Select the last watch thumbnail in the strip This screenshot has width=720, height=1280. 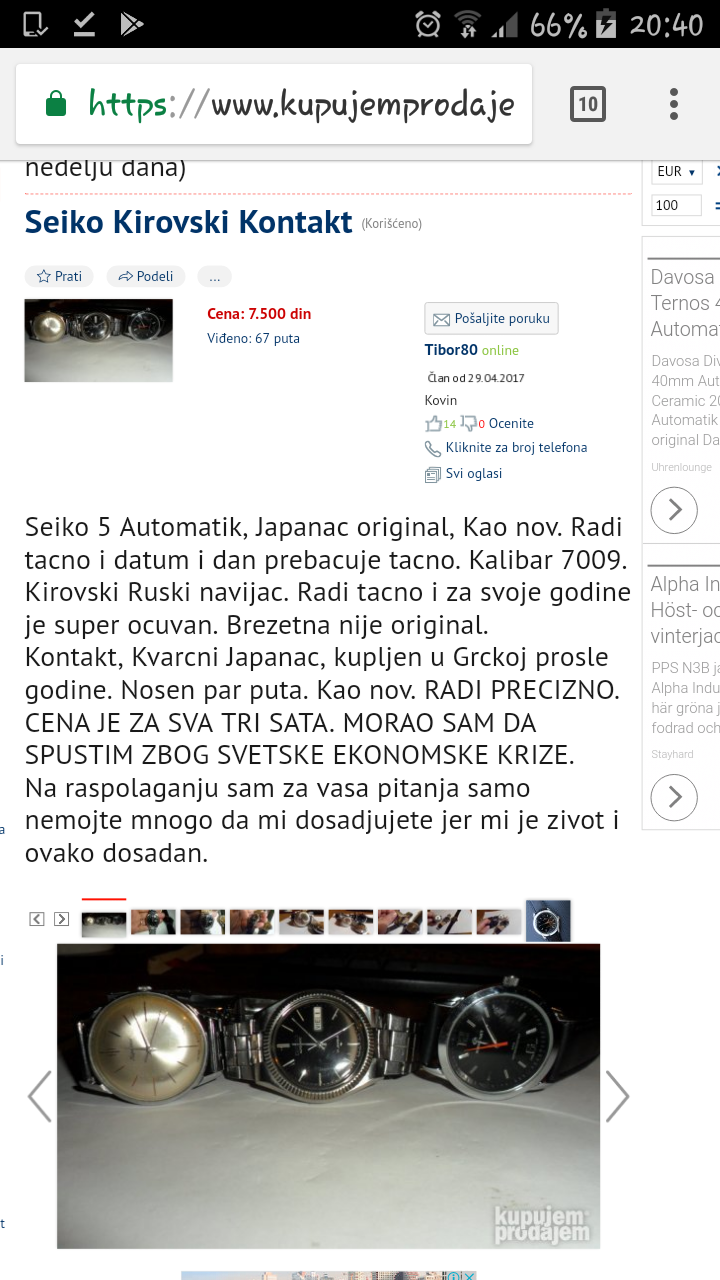pyautogui.click(x=548, y=920)
